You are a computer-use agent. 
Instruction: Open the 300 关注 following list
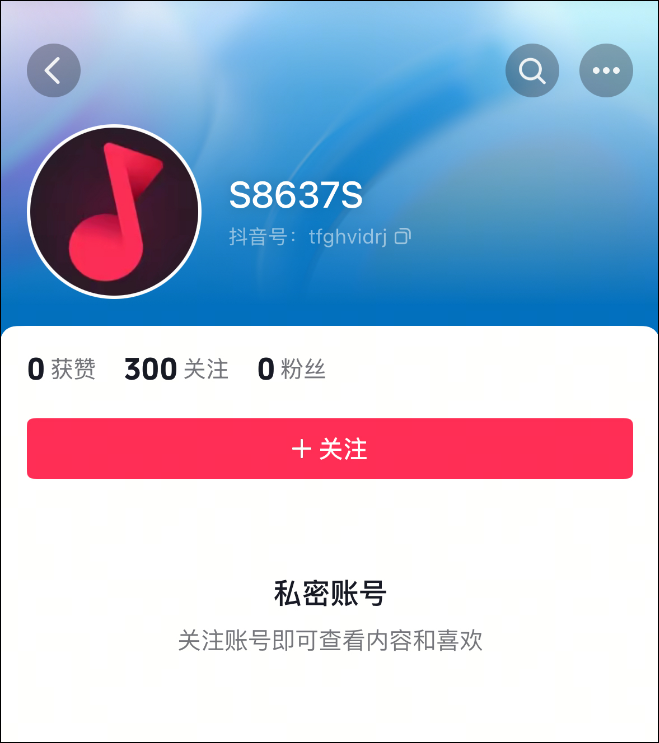tap(176, 370)
